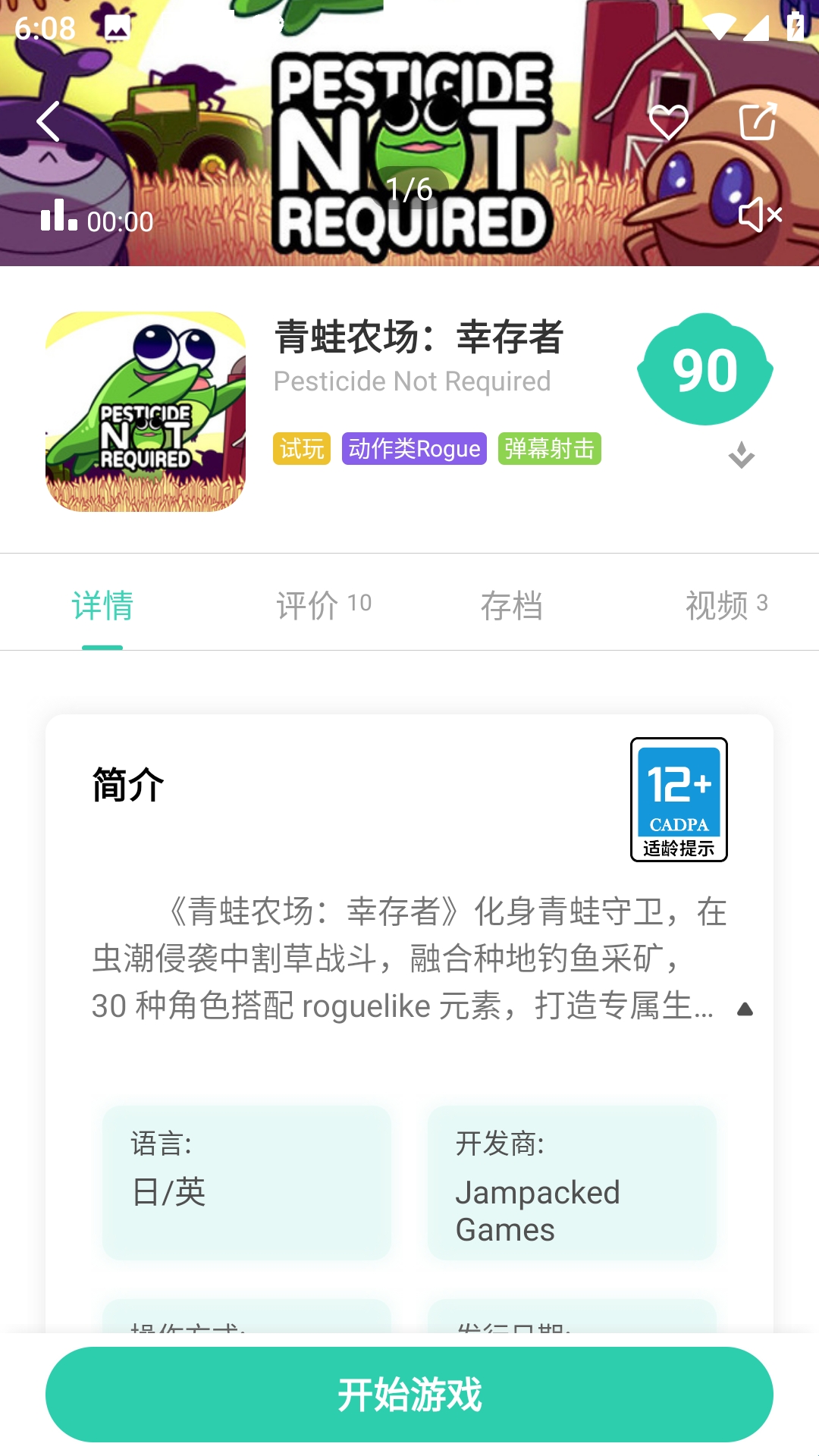Screen dimensions: 819x1456
Task: Open the 动作类Rogue tag
Action: pyautogui.click(x=414, y=449)
